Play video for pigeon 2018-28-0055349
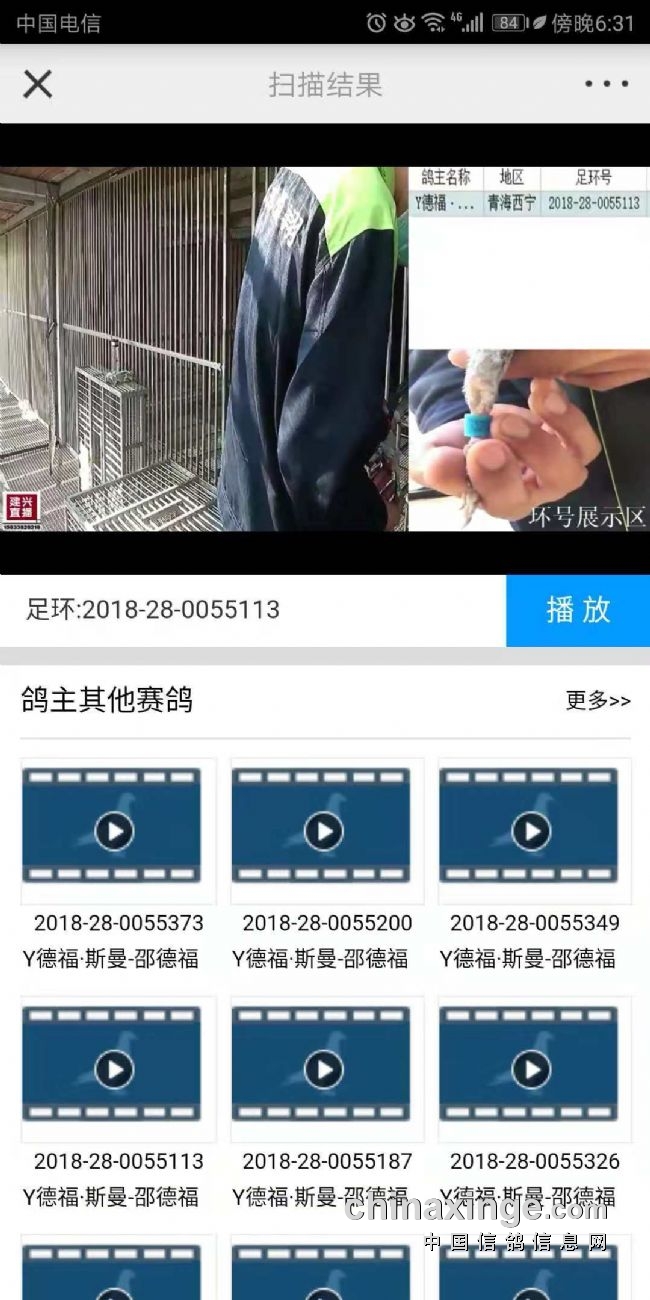The width and height of the screenshot is (650, 1300). 531,830
